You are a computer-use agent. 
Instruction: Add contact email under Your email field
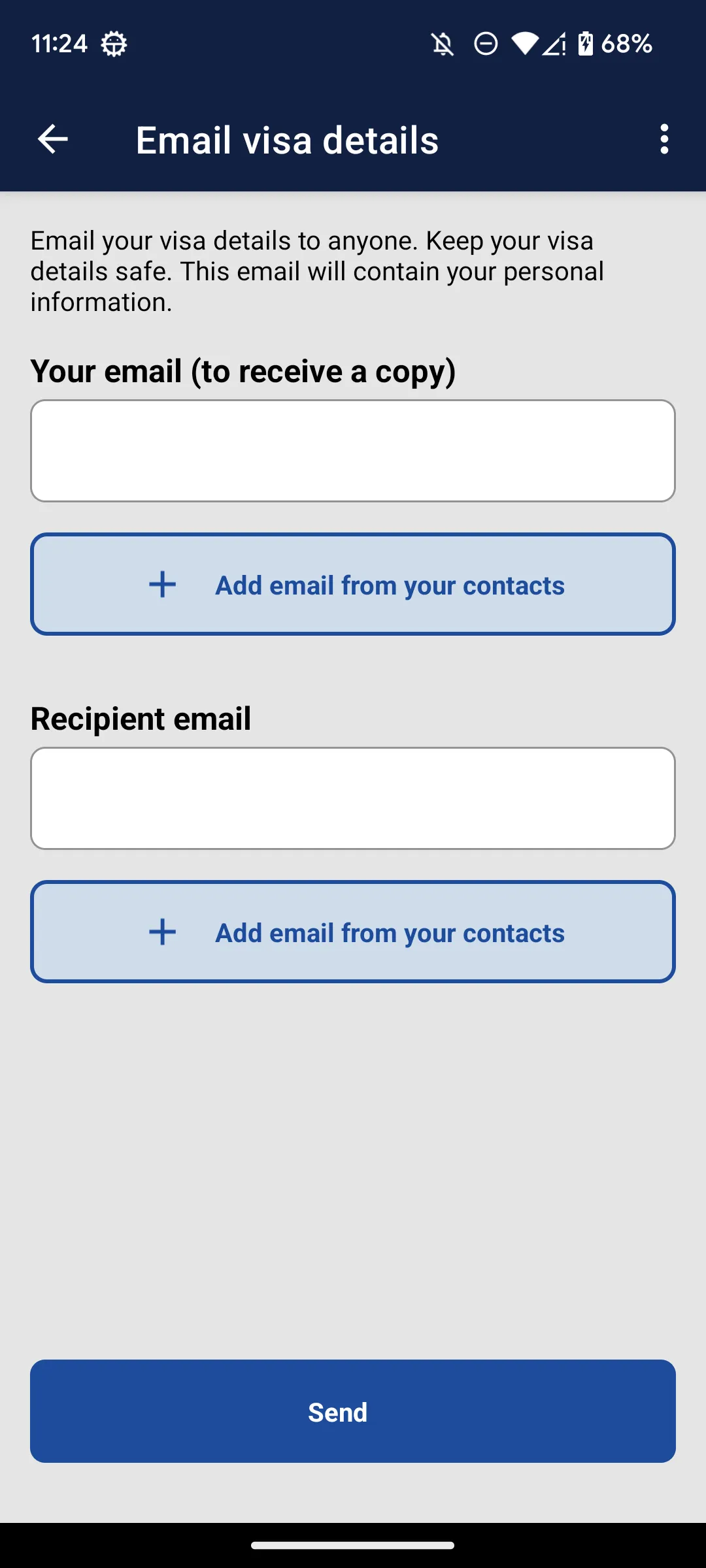353,584
